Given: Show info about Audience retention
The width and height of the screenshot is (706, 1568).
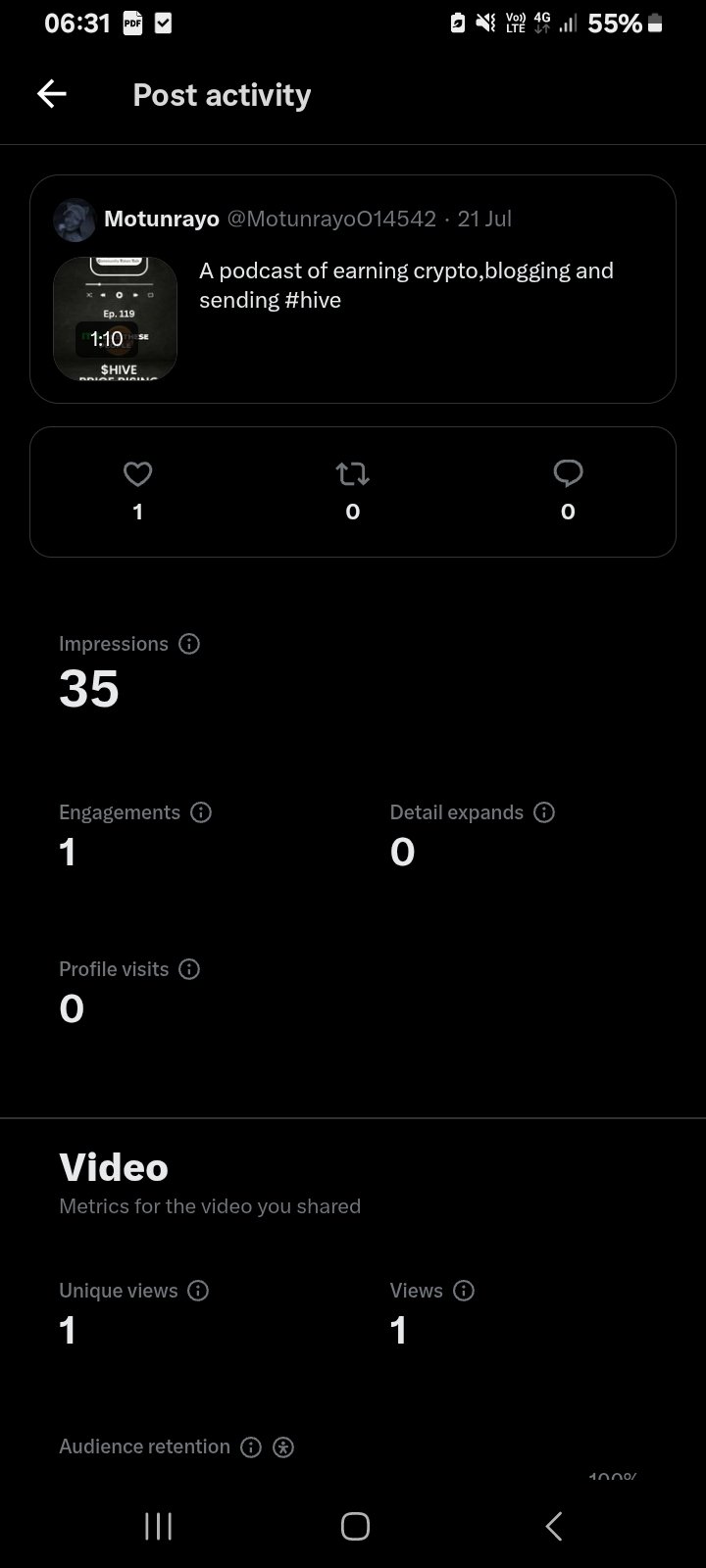Looking at the screenshot, I should tap(251, 1447).
